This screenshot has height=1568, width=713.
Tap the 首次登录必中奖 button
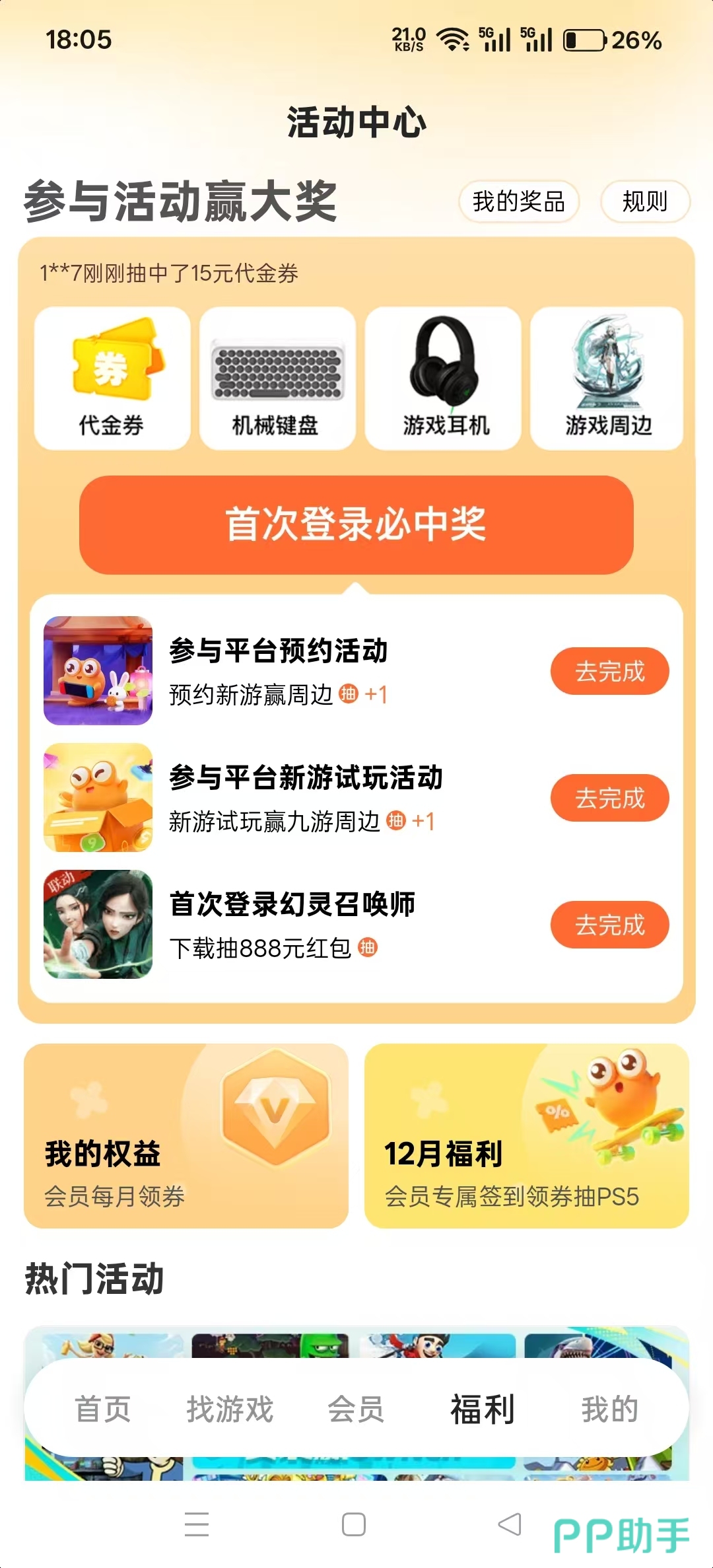tap(356, 525)
